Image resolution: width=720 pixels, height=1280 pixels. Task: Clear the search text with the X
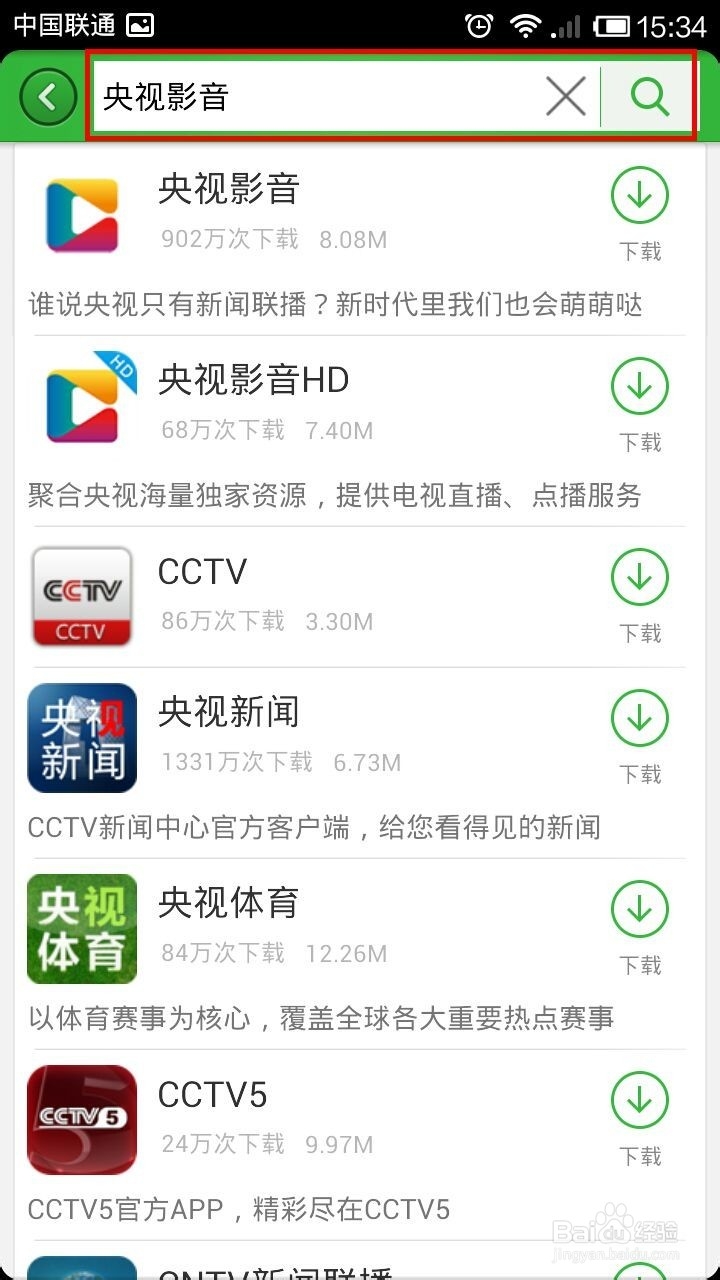click(566, 97)
